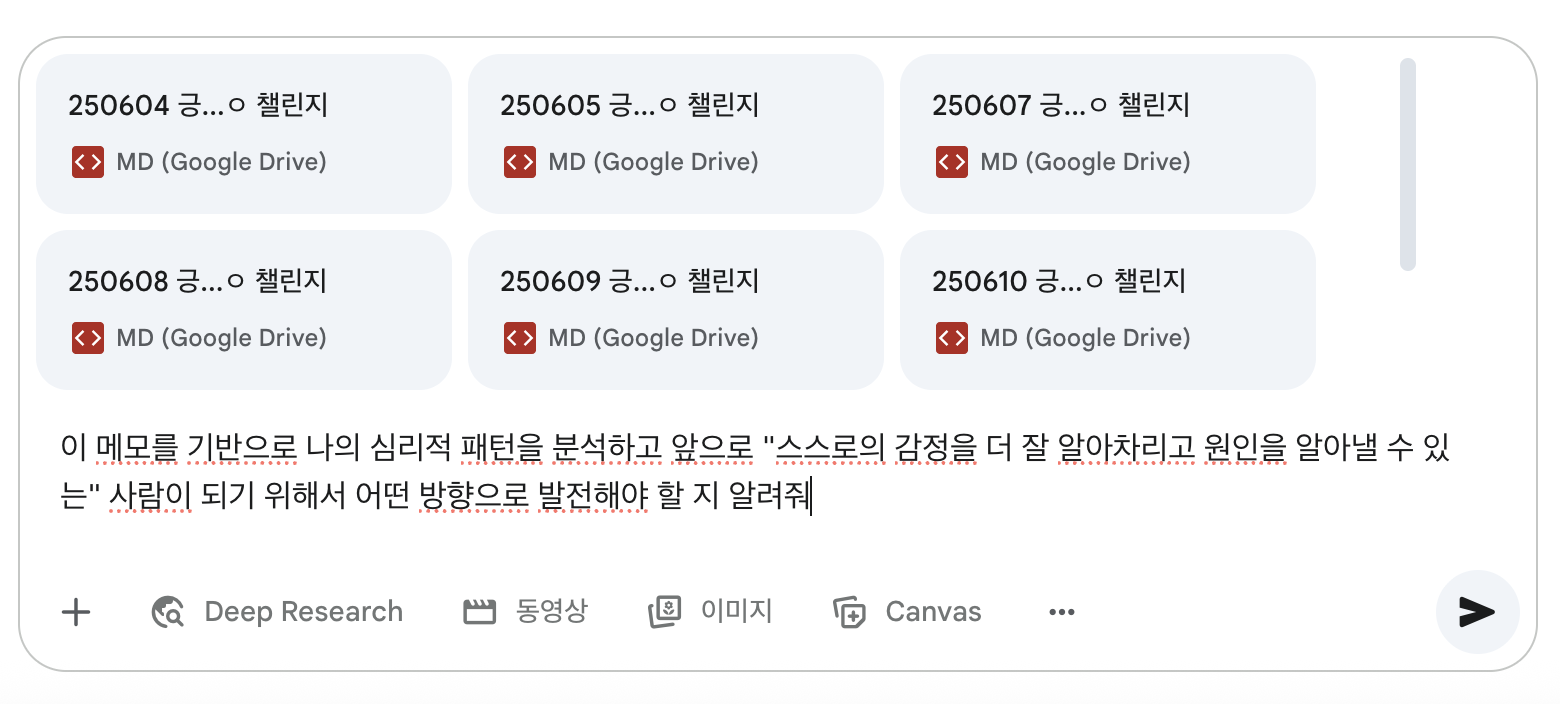Open the 250605 attached MD file
The height and width of the screenshot is (704, 1560).
point(675,133)
